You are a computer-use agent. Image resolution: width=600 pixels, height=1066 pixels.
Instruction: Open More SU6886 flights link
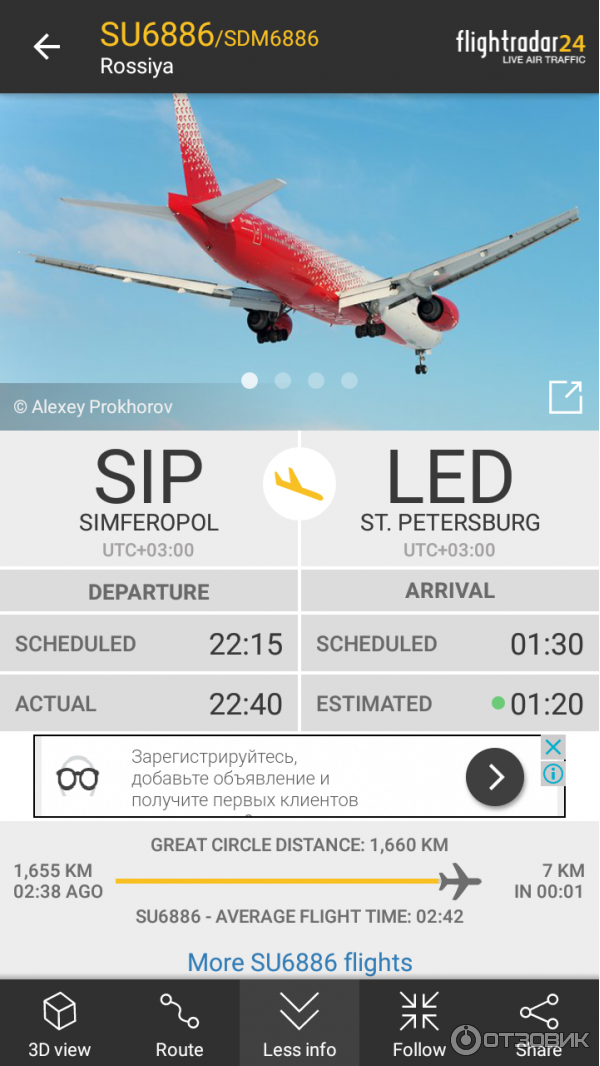(300, 962)
